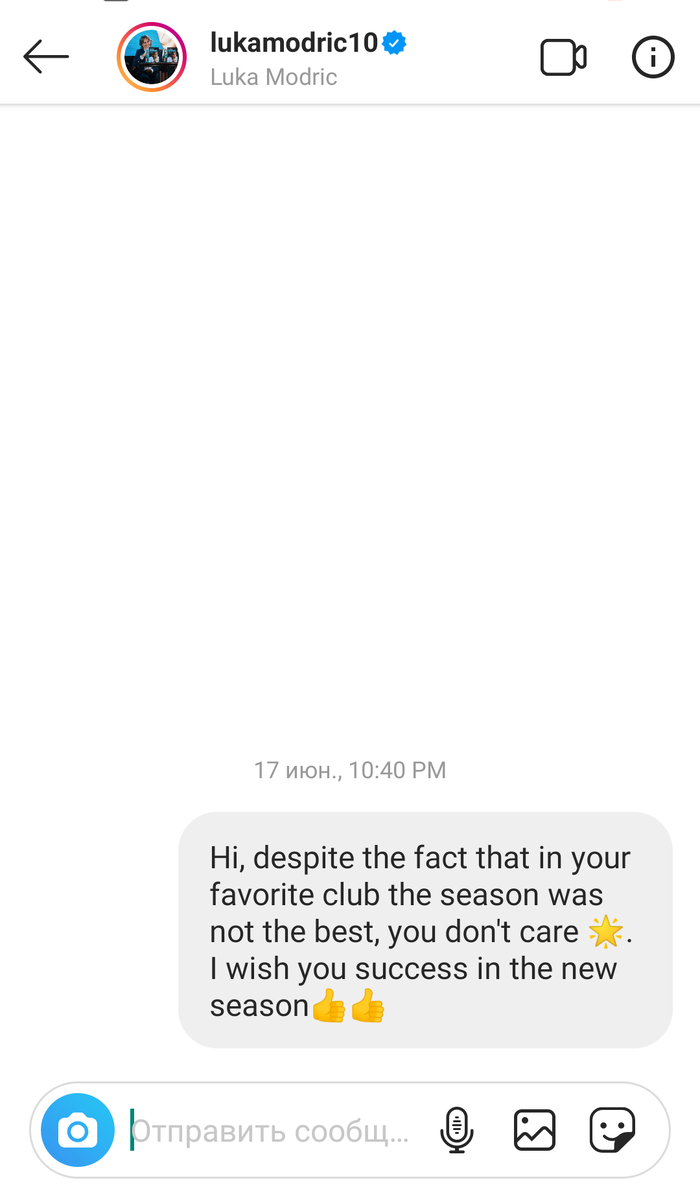Viewport: 700px width, 1200px height.
Task: Open the blue camera button
Action: pos(78,1131)
